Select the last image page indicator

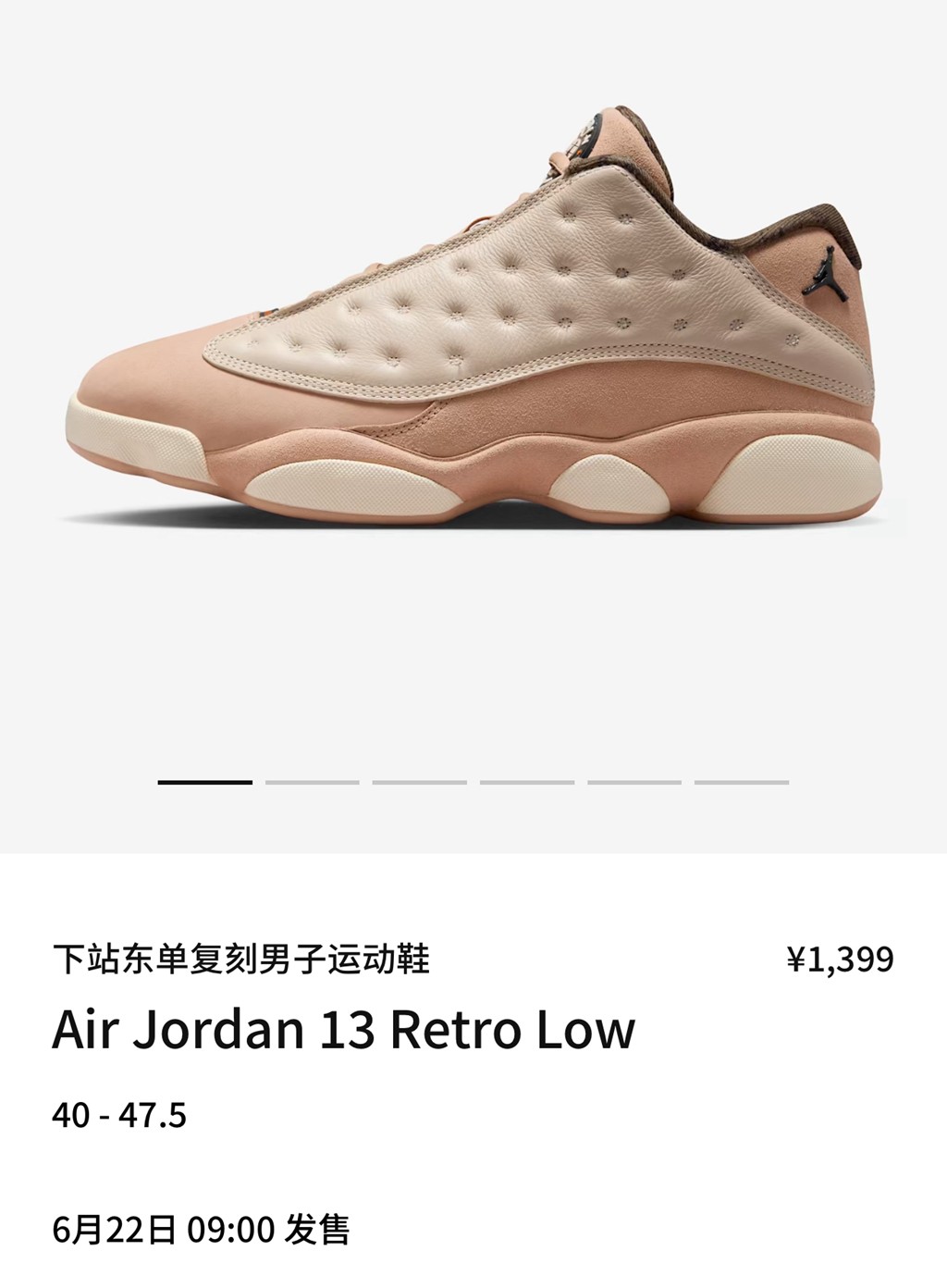741,782
